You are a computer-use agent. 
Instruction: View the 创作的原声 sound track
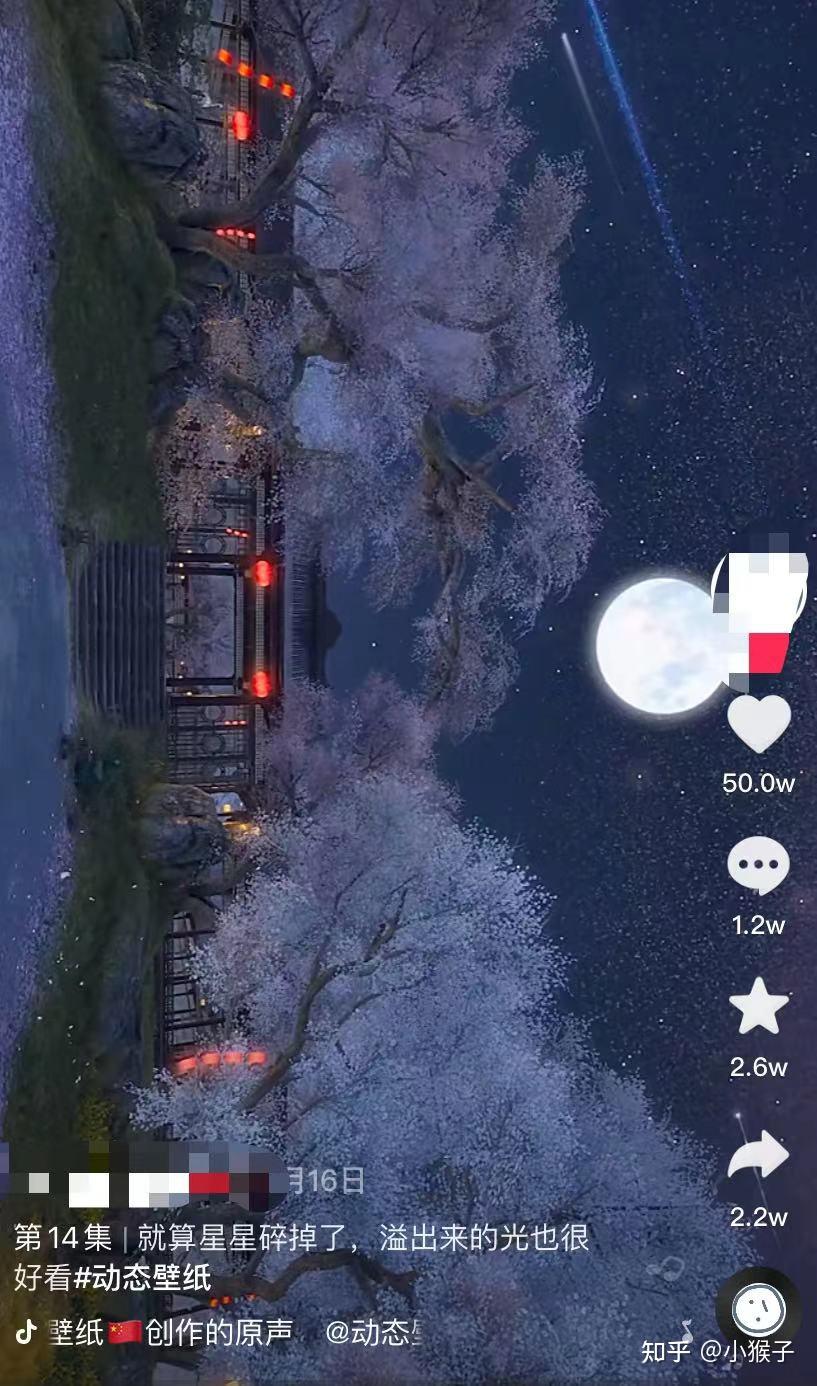click(x=219, y=1332)
